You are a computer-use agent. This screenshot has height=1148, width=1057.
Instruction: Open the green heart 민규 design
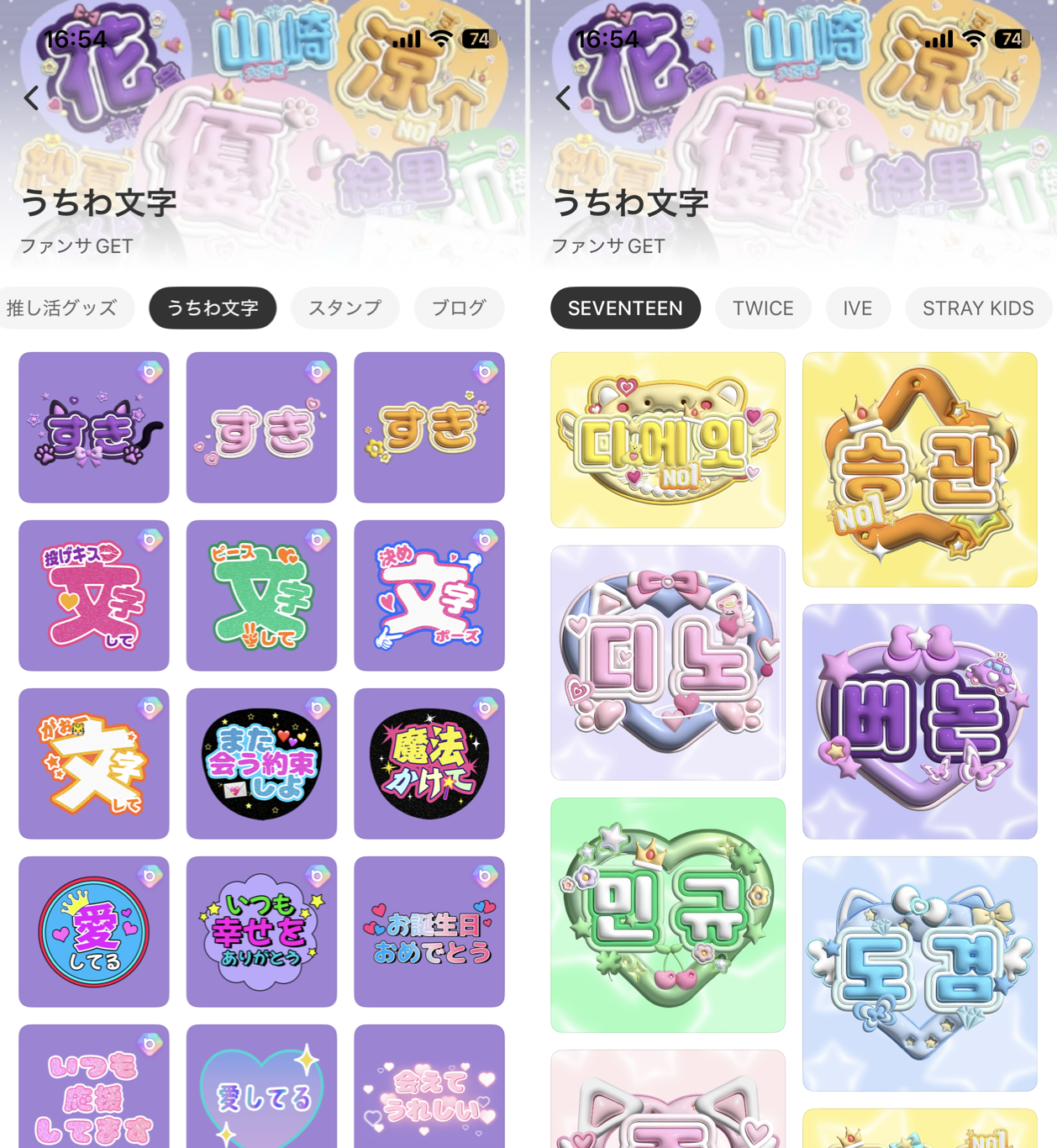pos(668,915)
